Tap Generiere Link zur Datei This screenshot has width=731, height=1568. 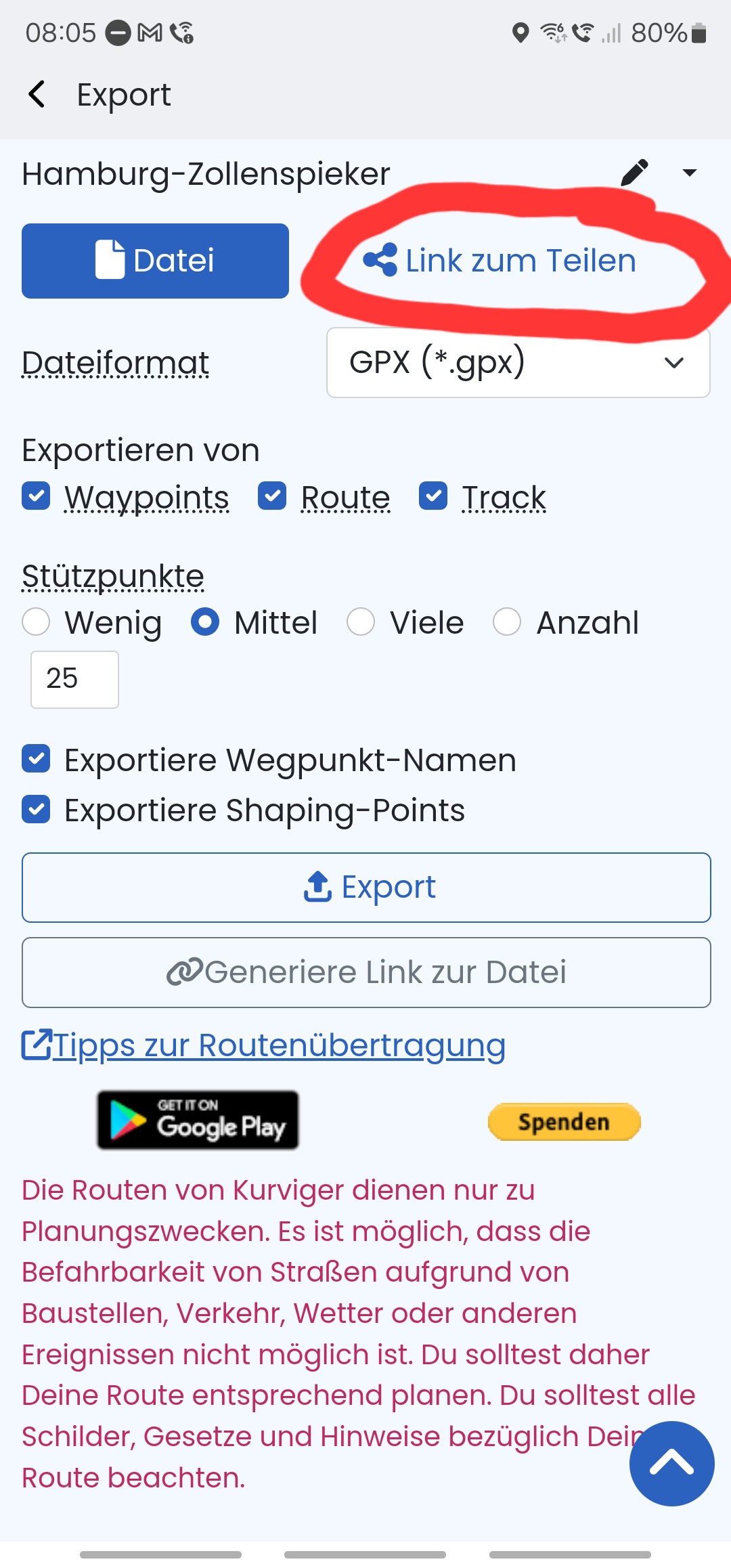(366, 972)
